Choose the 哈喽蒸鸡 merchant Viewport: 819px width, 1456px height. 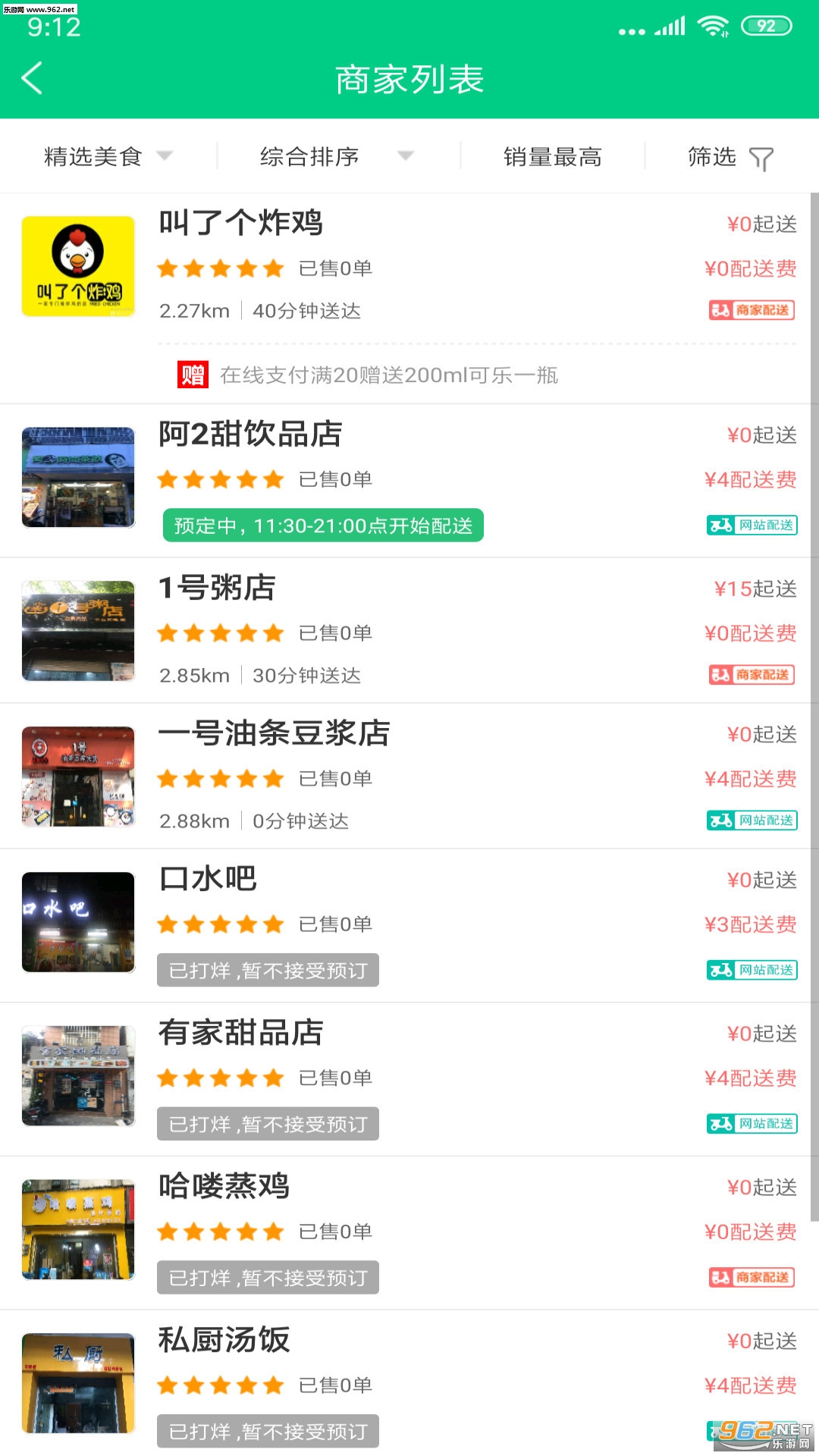406,1234
